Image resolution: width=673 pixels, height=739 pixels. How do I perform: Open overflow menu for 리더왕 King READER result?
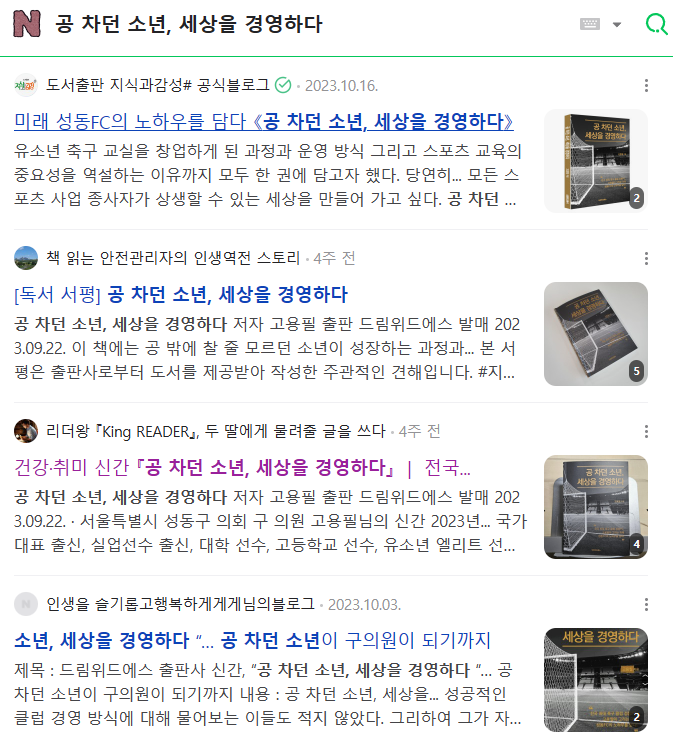tap(647, 431)
